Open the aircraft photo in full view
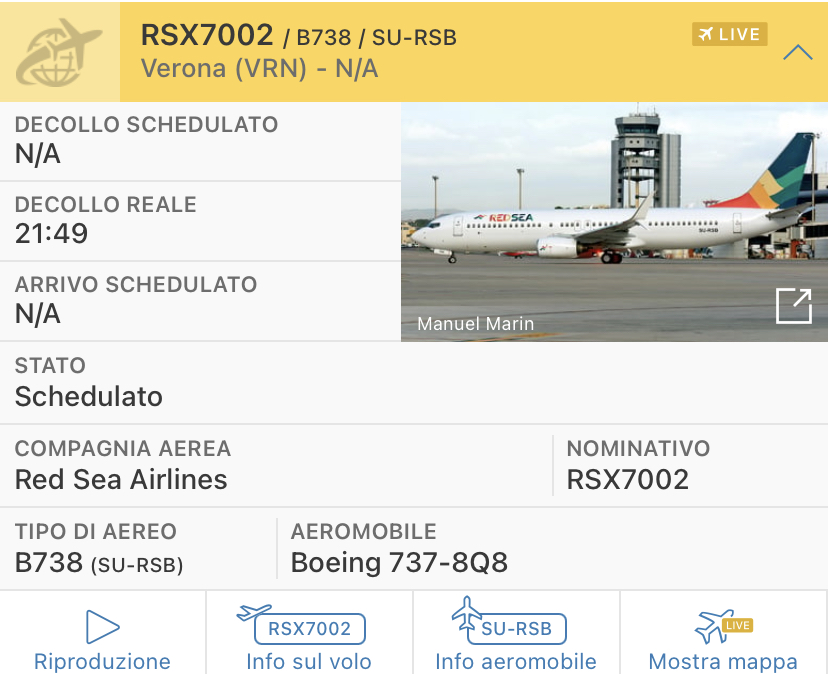 (793, 306)
